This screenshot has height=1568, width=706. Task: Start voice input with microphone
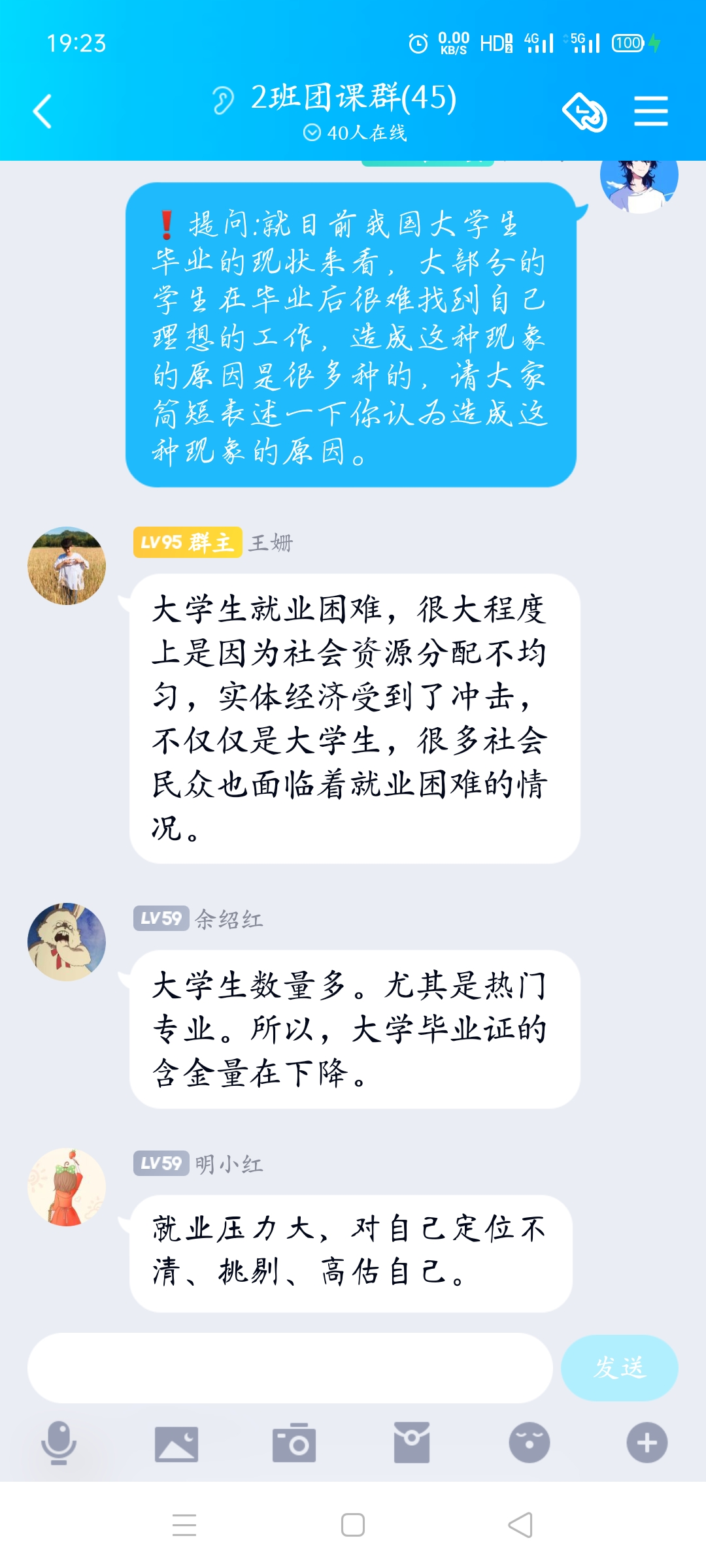(x=59, y=1443)
